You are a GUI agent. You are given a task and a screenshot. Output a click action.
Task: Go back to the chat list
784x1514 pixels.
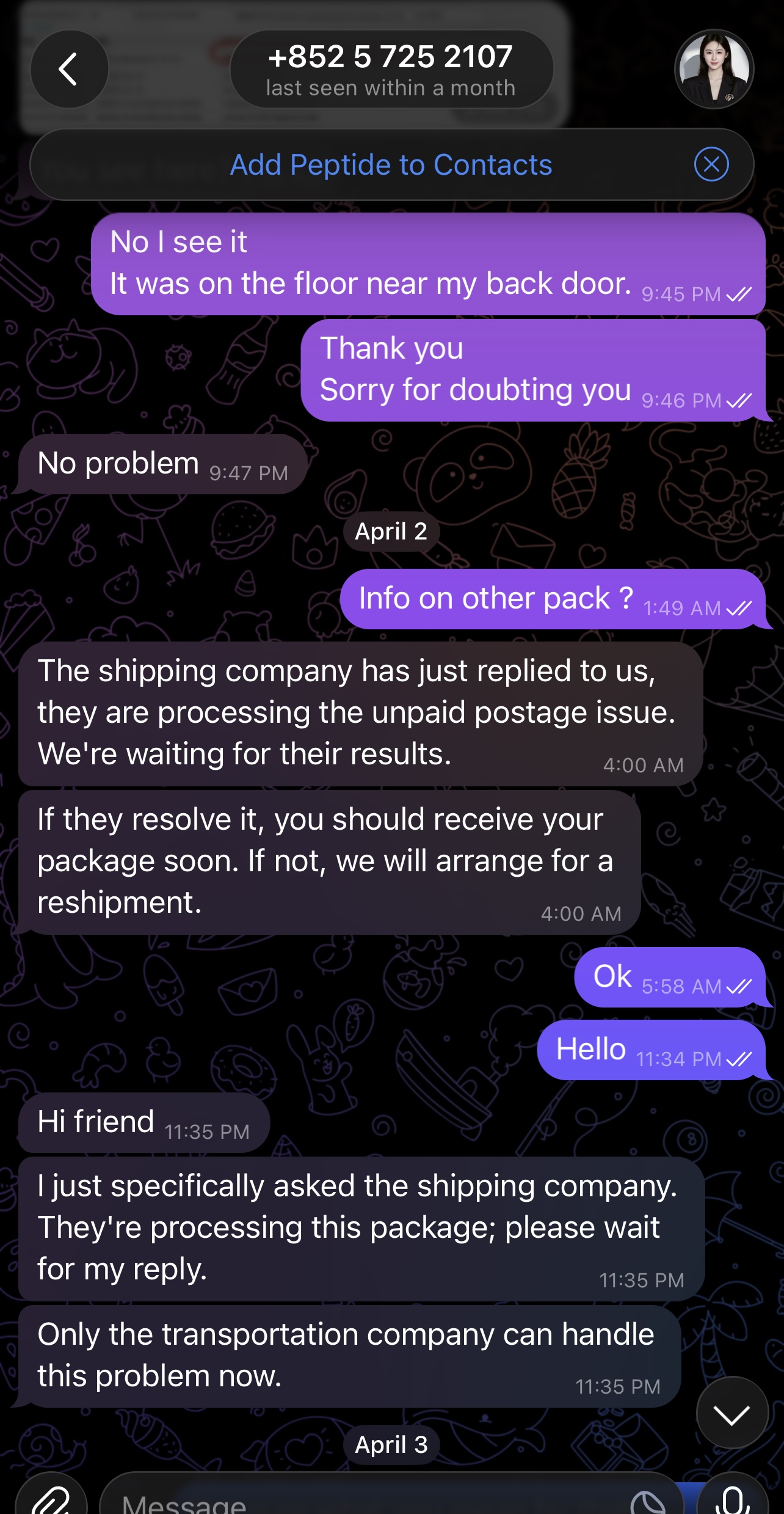click(69, 70)
